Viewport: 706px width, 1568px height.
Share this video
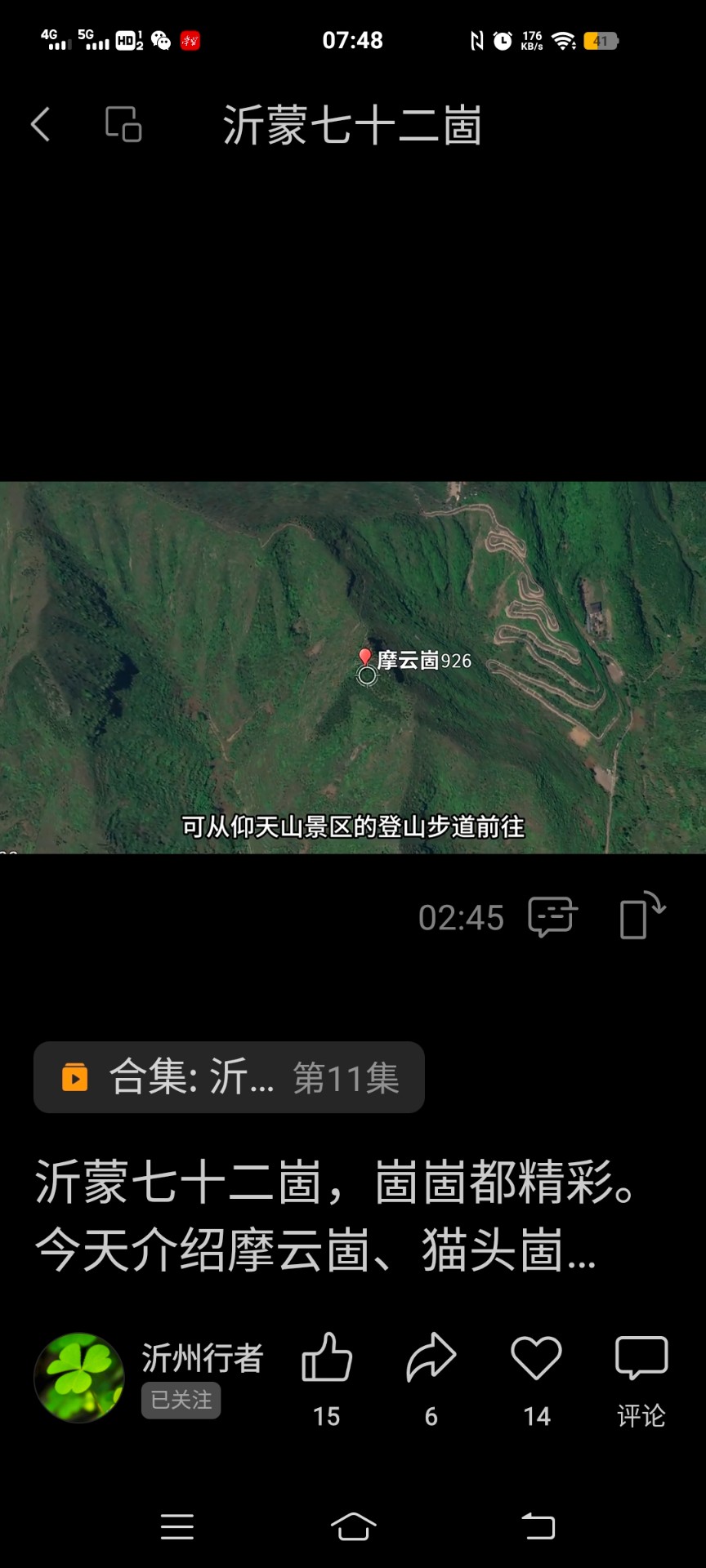point(431,1378)
